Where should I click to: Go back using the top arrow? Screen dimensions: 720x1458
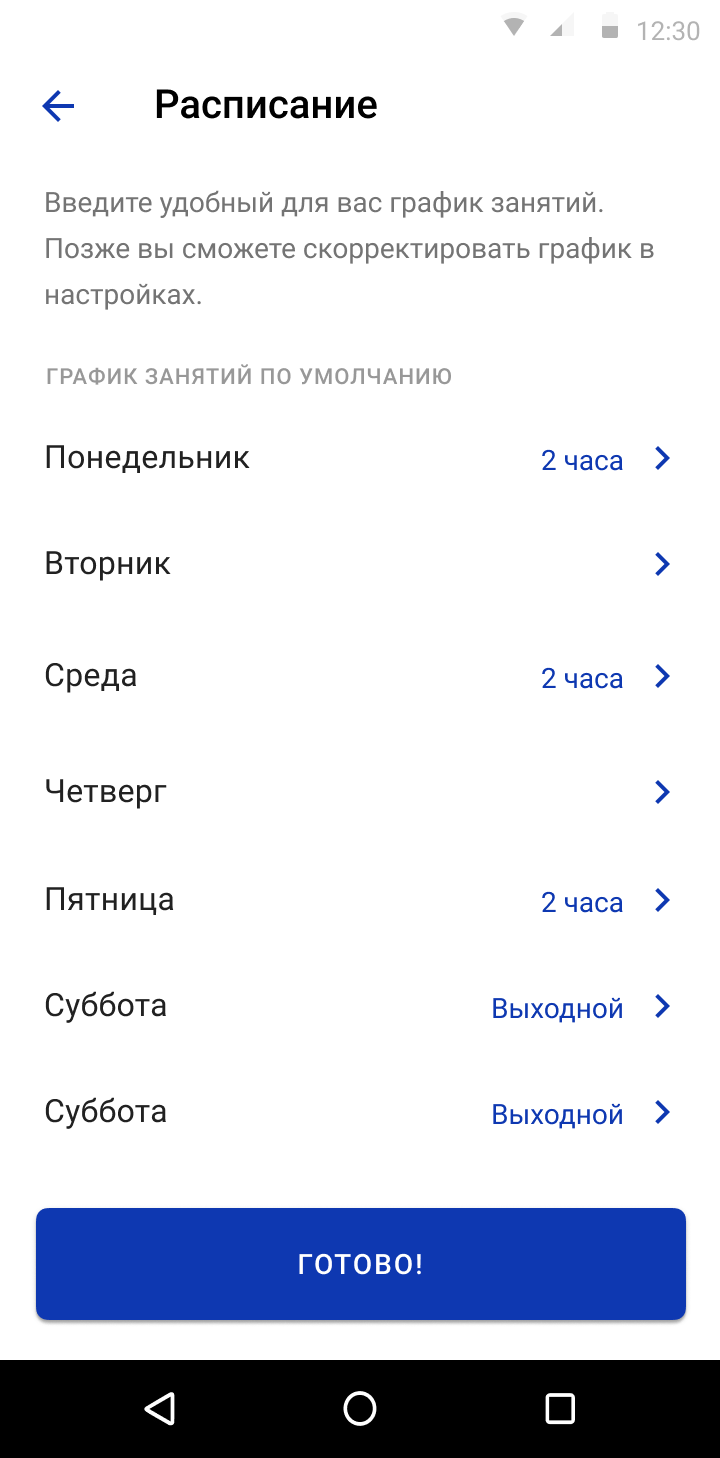59,106
